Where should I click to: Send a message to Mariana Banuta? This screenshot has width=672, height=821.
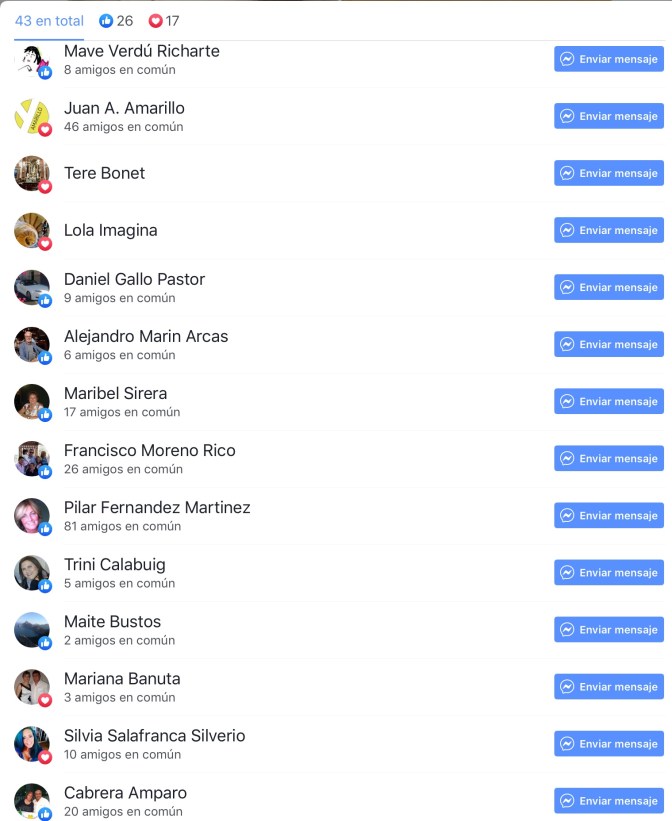tap(609, 686)
